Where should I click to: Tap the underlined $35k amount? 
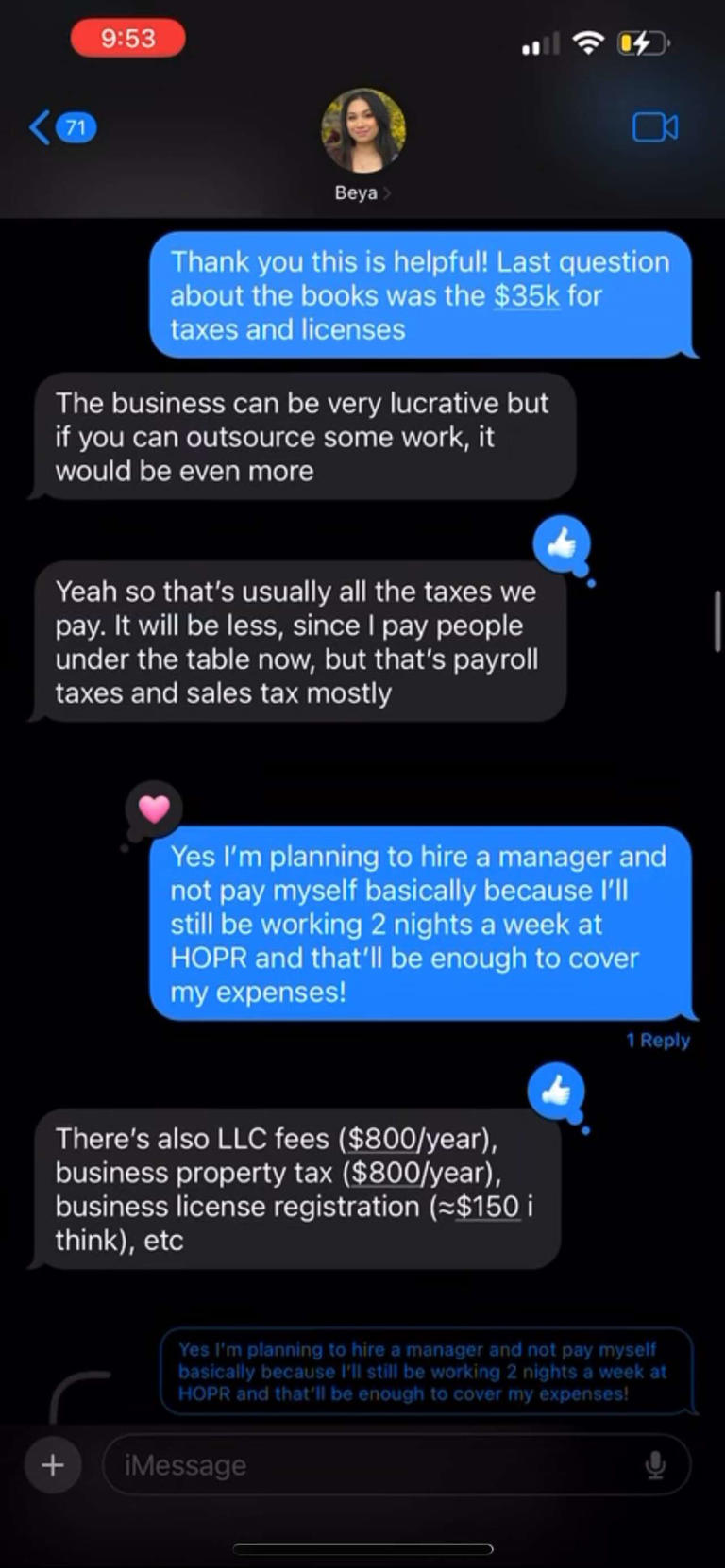click(x=526, y=295)
